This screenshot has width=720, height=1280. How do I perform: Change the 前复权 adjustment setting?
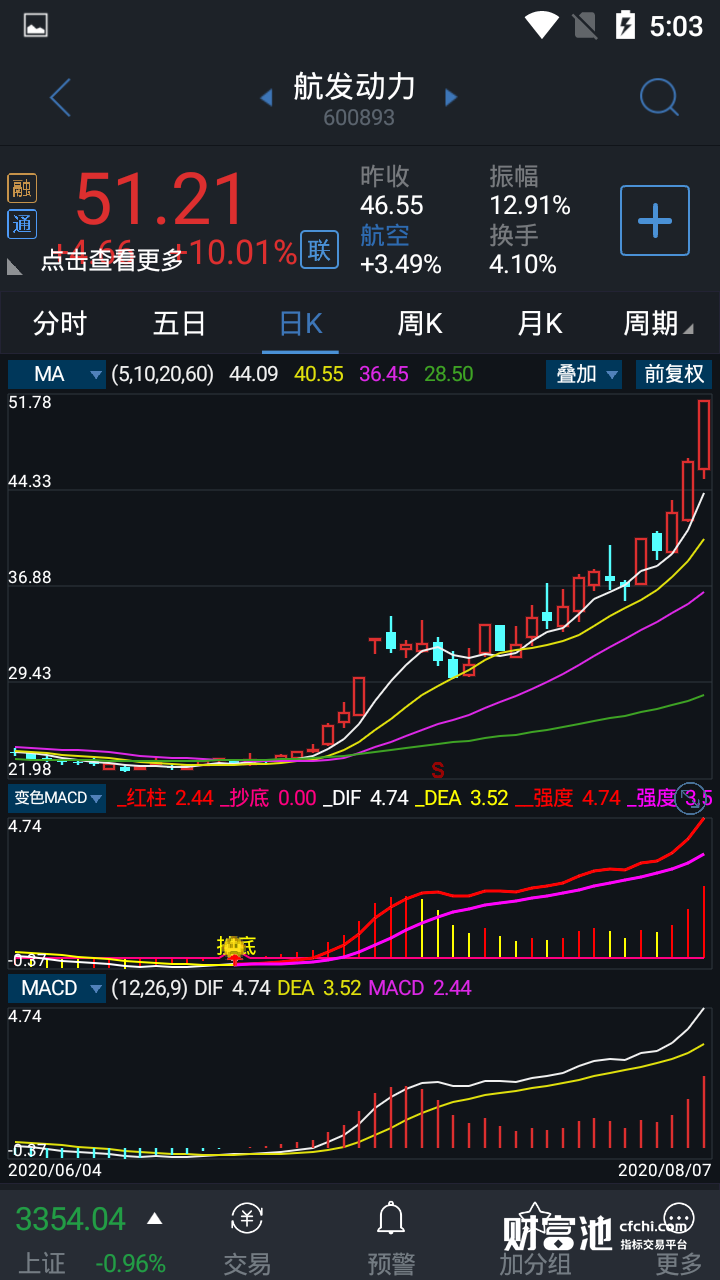tap(674, 374)
